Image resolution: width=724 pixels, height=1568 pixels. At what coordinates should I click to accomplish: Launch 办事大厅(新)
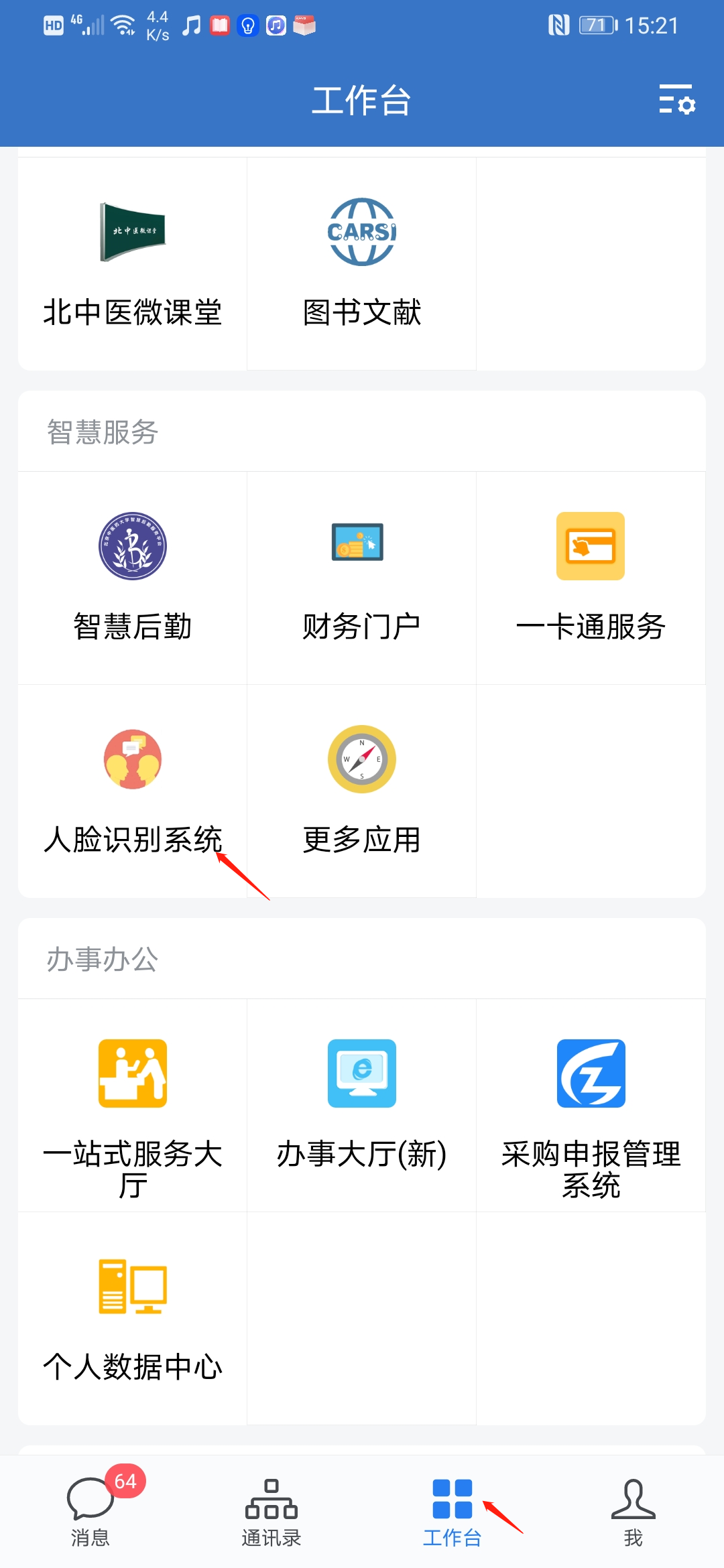click(x=361, y=1104)
